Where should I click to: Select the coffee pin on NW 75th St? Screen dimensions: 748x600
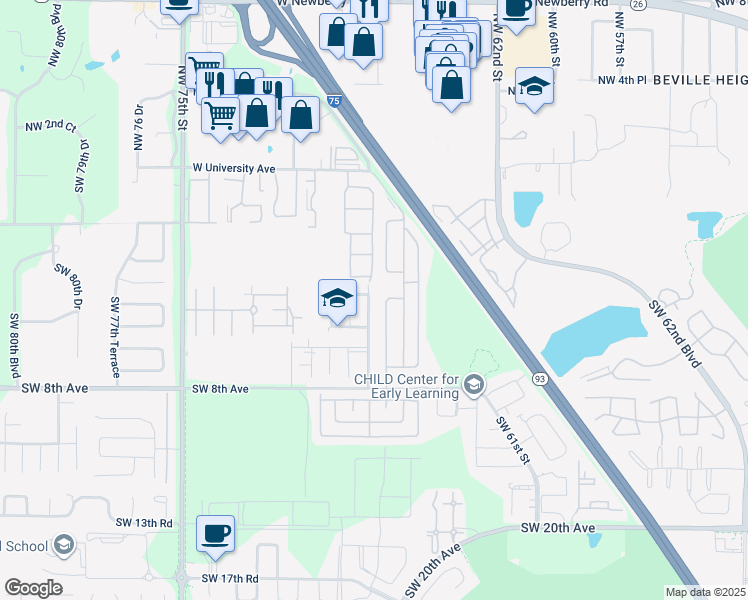click(179, 8)
